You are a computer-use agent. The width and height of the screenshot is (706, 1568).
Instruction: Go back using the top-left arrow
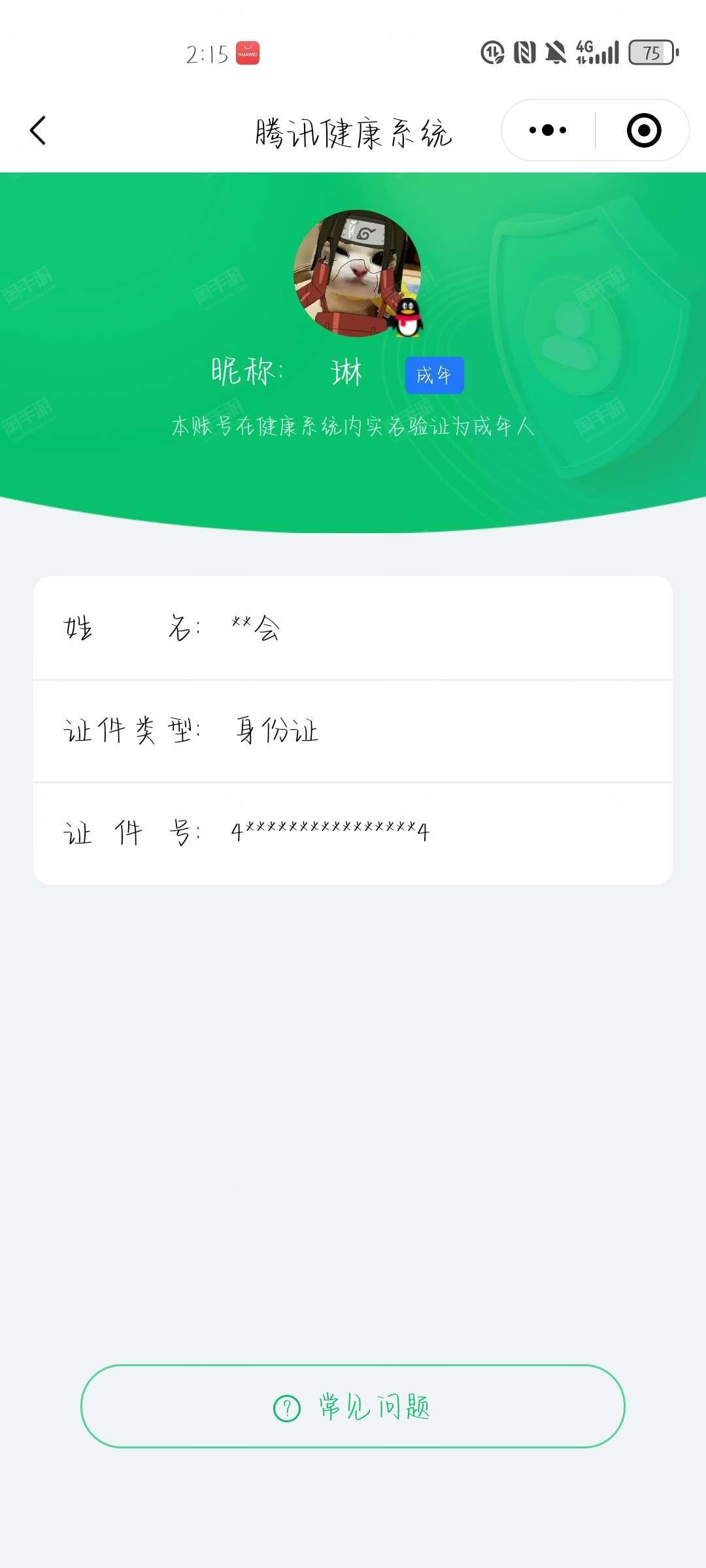coord(38,131)
